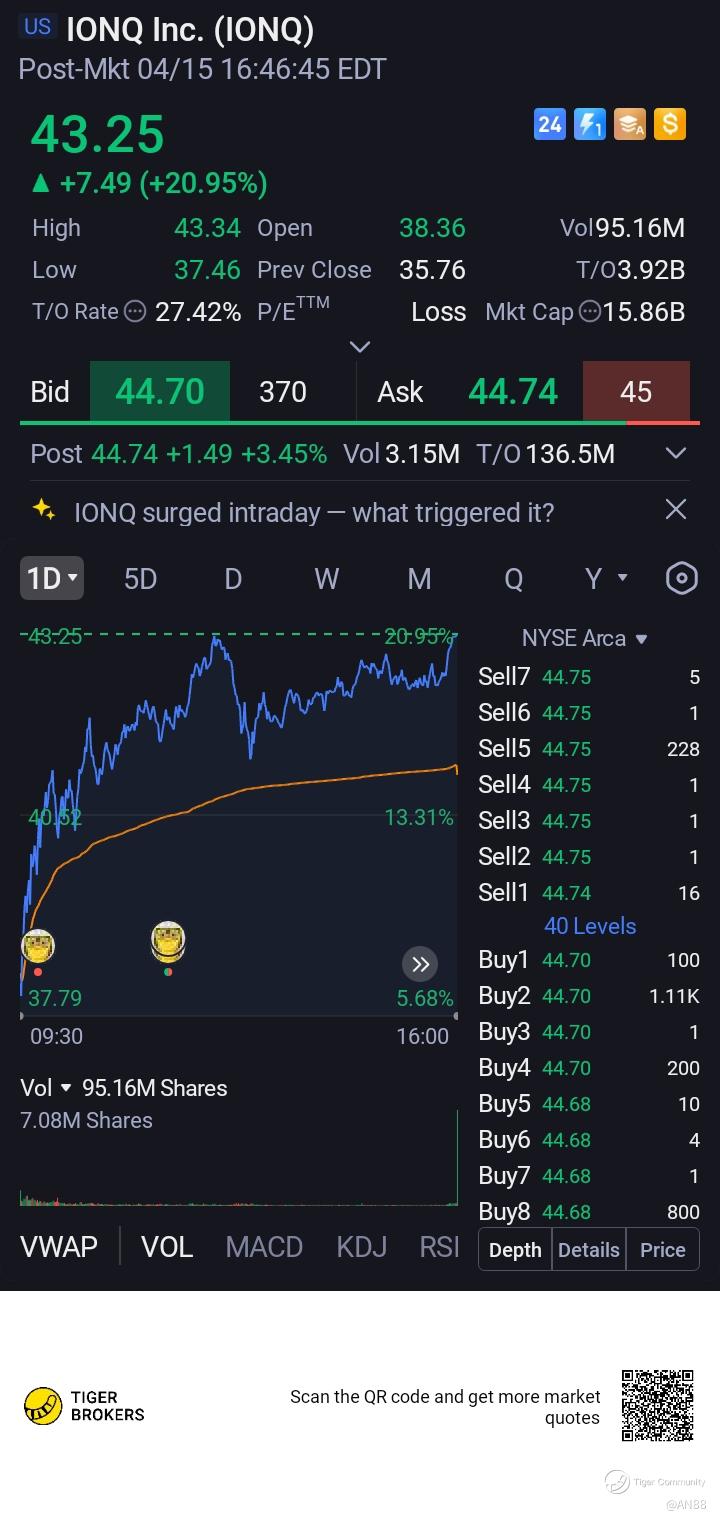Image resolution: width=720 pixels, height=1521 pixels.
Task: Open the chart settings gear icon
Action: [x=681, y=578]
